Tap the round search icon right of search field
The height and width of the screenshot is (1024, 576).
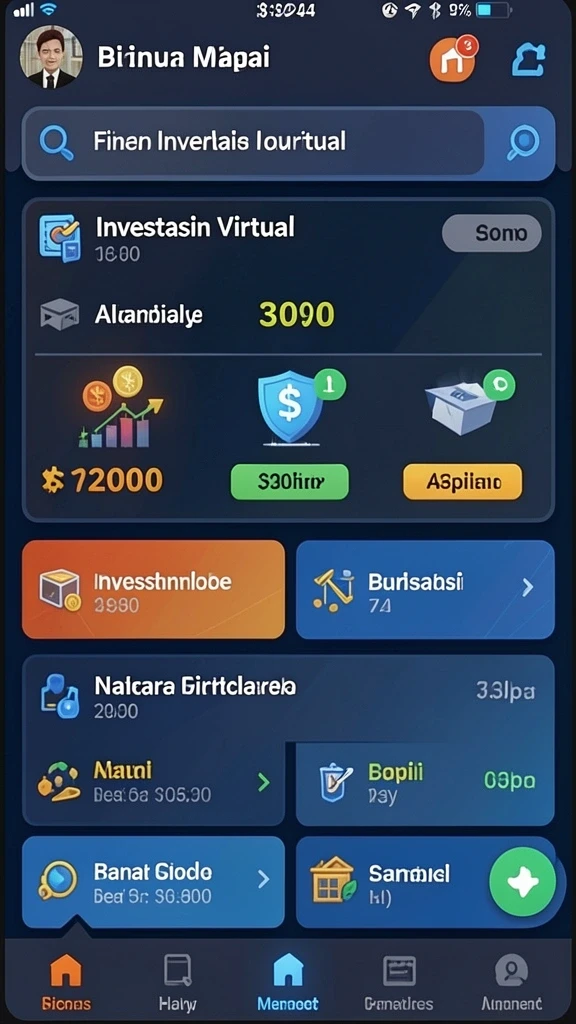523,142
